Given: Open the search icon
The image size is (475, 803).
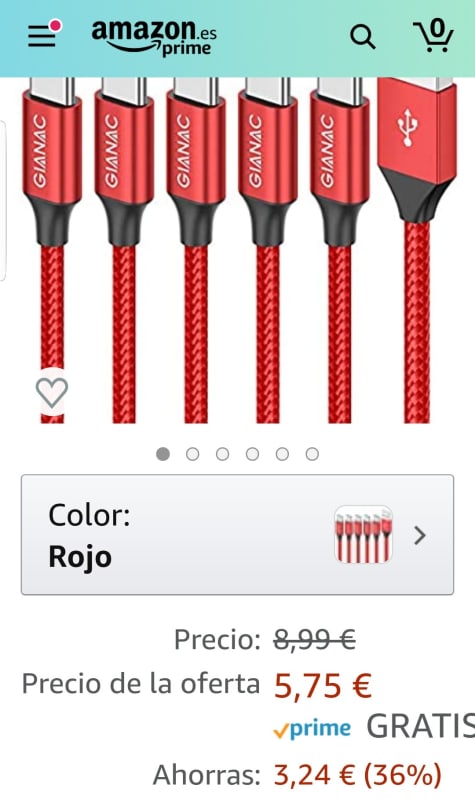Looking at the screenshot, I should (x=362, y=37).
